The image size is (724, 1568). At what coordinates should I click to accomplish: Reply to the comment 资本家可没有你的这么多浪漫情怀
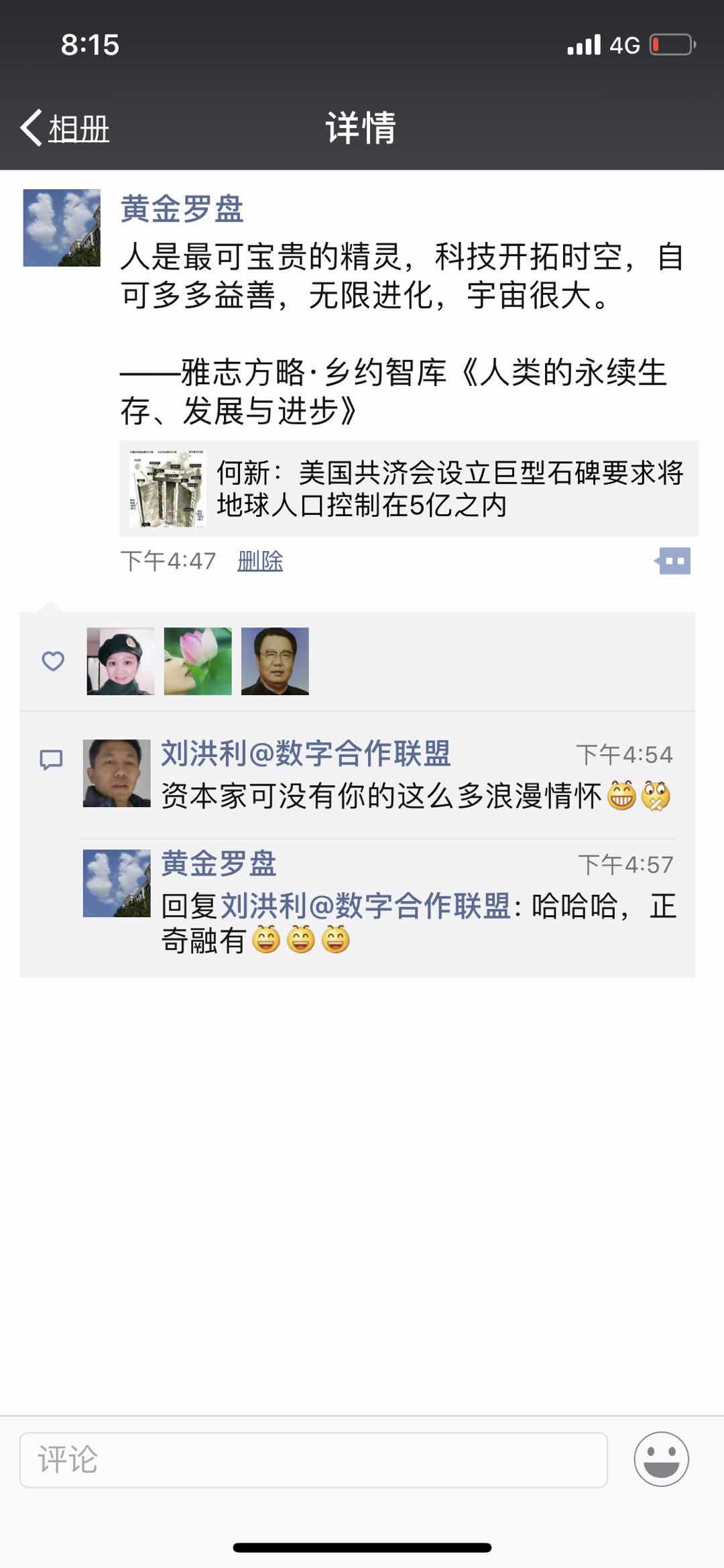click(382, 796)
